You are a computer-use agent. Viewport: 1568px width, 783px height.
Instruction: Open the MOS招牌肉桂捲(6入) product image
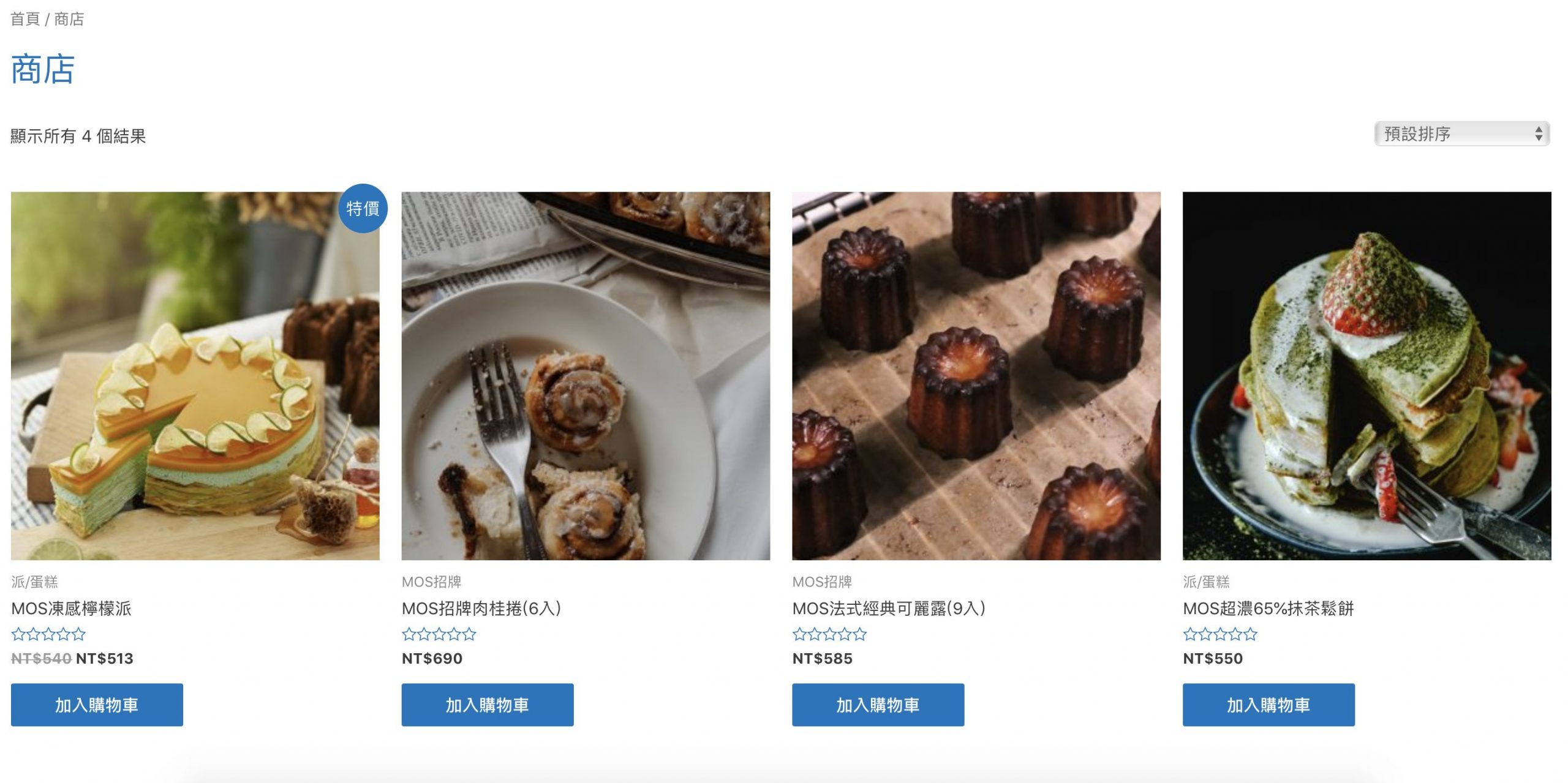pyautogui.click(x=586, y=376)
